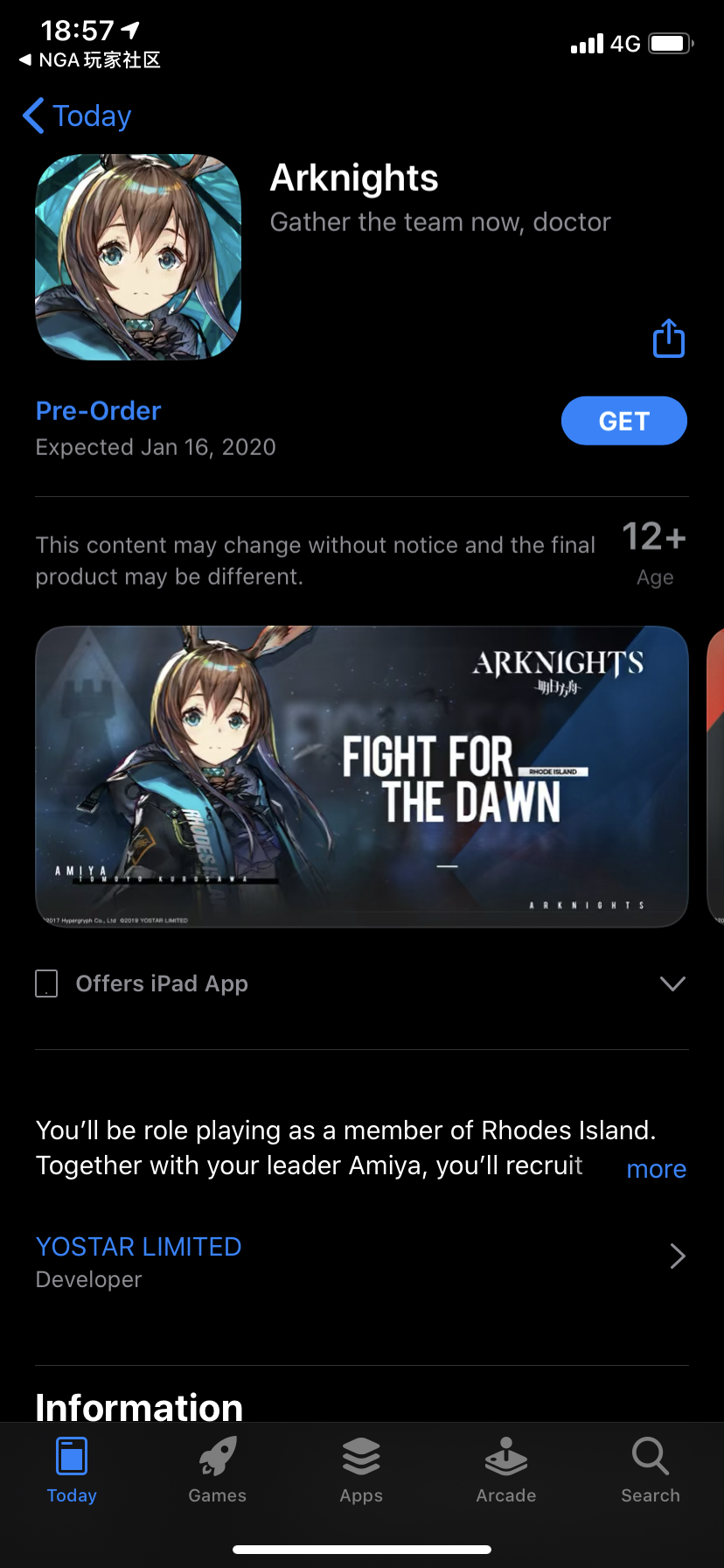
Task: Tap GET to pre-order Arknights
Action: pos(623,421)
